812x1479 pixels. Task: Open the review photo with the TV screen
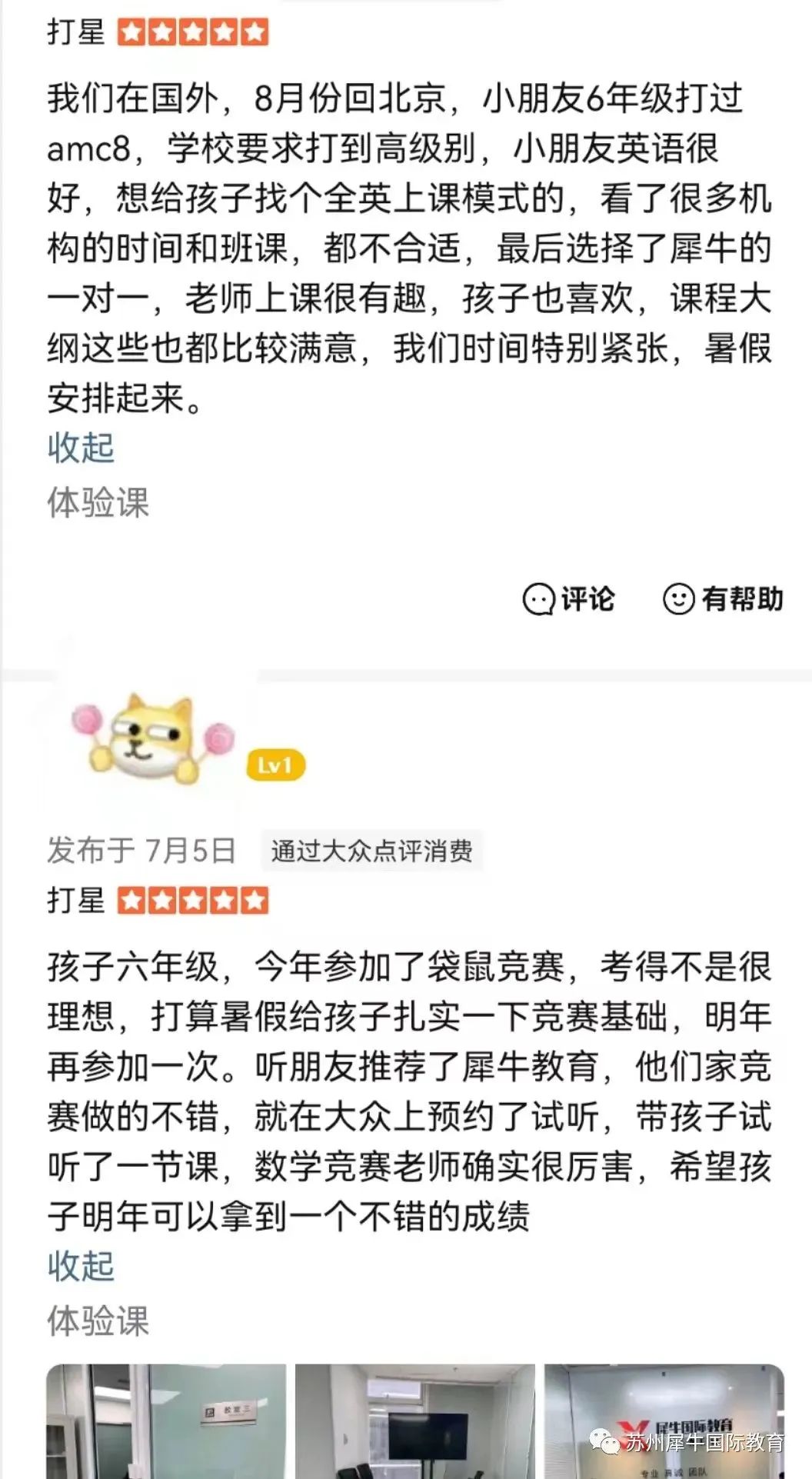415,1421
